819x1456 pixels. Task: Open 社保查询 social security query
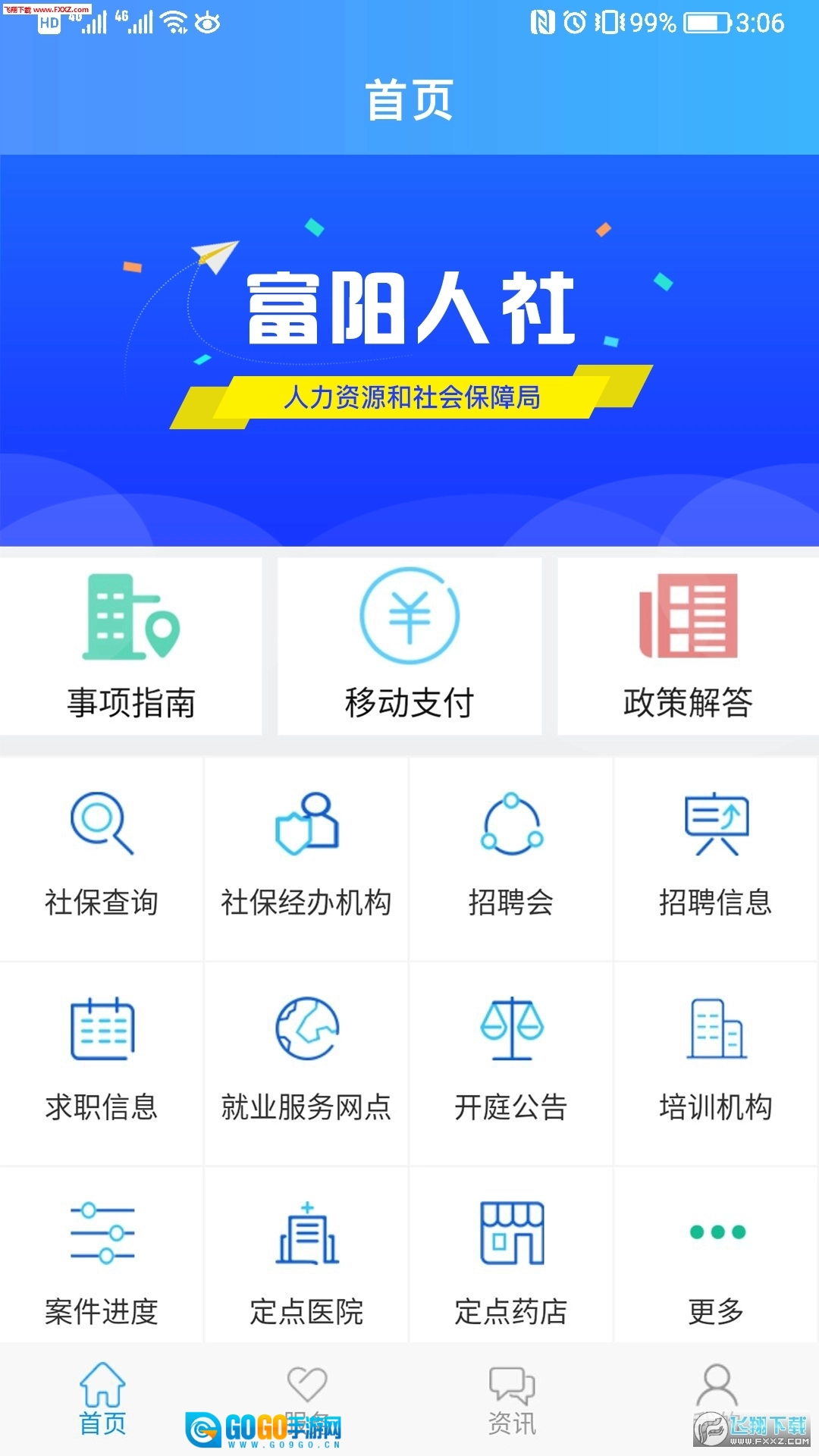coord(102,857)
